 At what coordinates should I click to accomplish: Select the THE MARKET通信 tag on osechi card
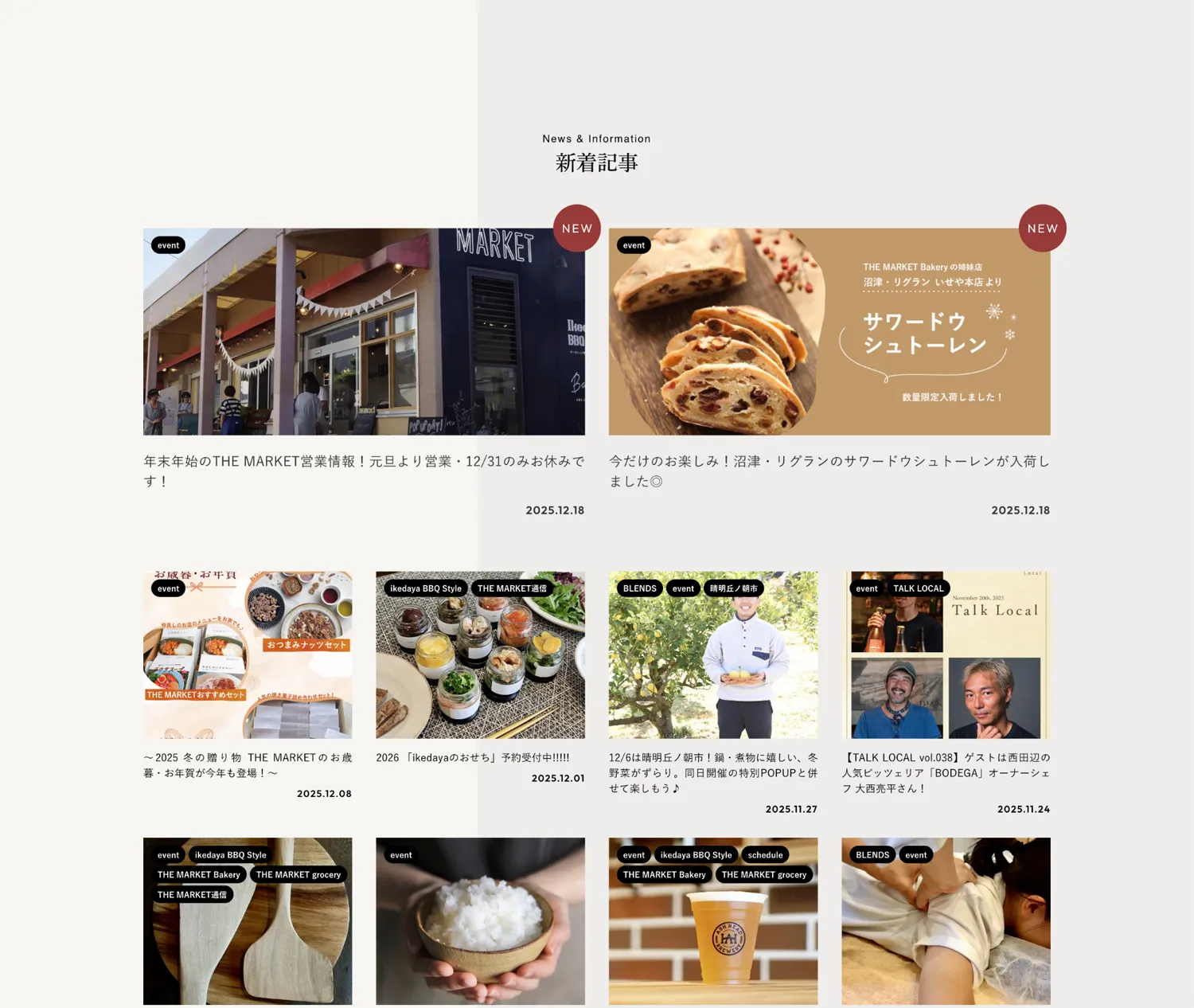click(x=512, y=588)
